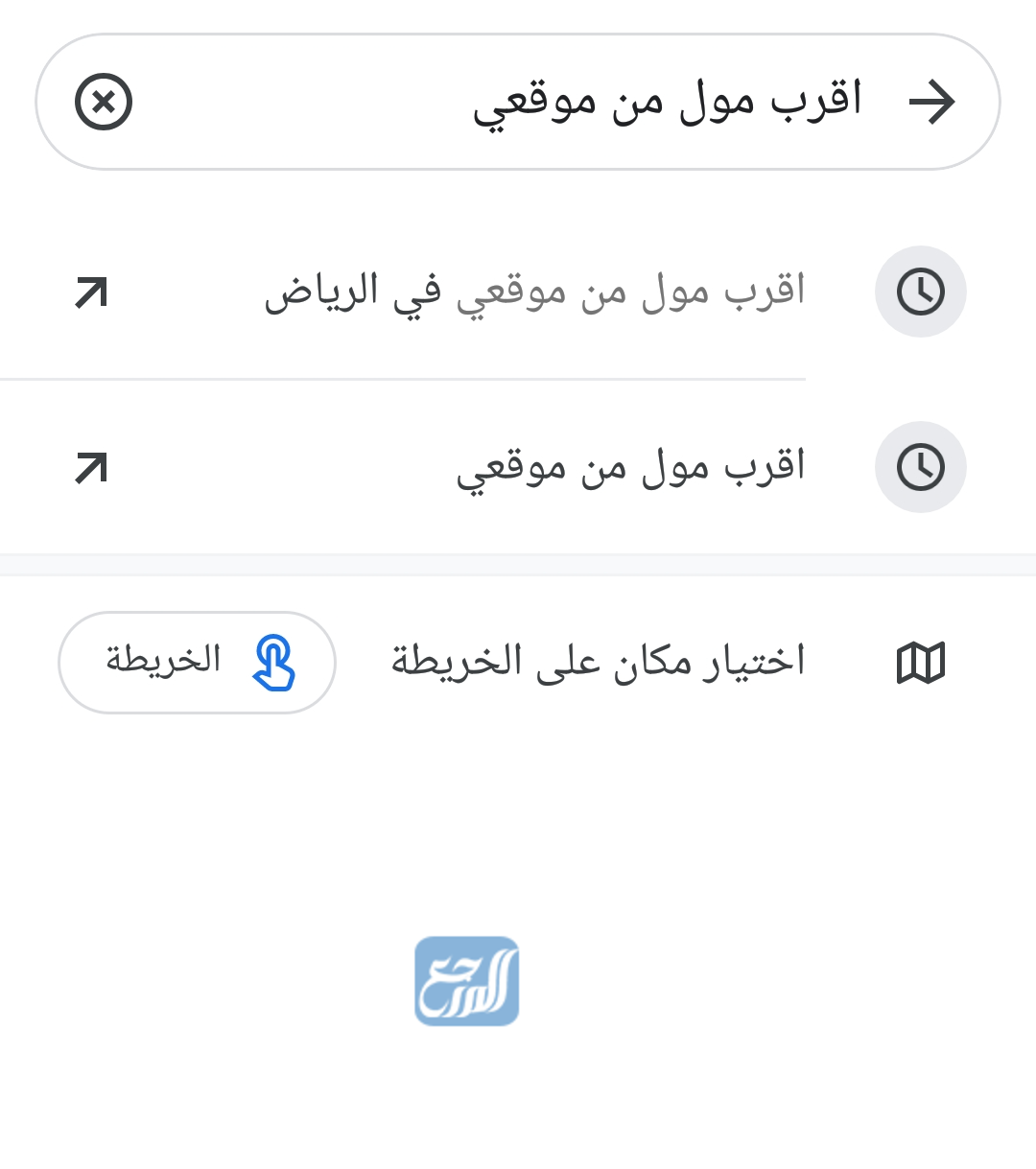Tap the folded map icon beside "اختيار مكان على الخريطة"
The image size is (1036, 1169).
click(920, 661)
